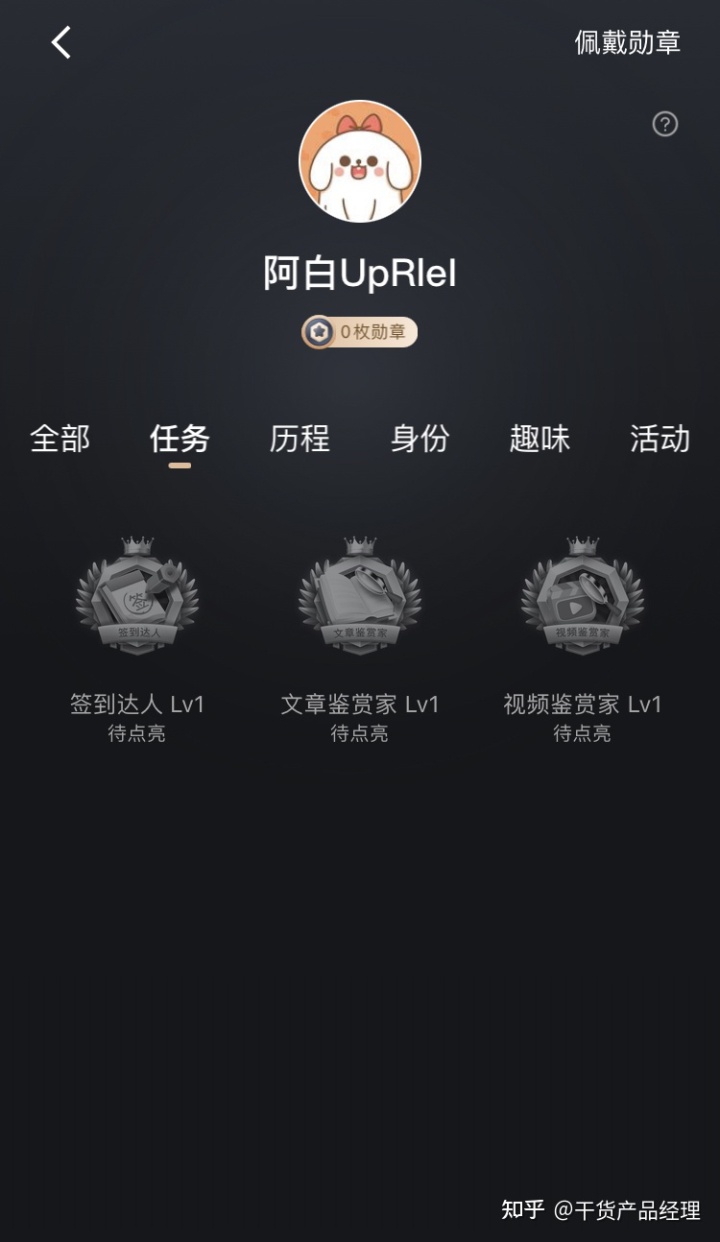Open the 活动 tab
Image resolution: width=720 pixels, height=1242 pixels.
pos(658,439)
